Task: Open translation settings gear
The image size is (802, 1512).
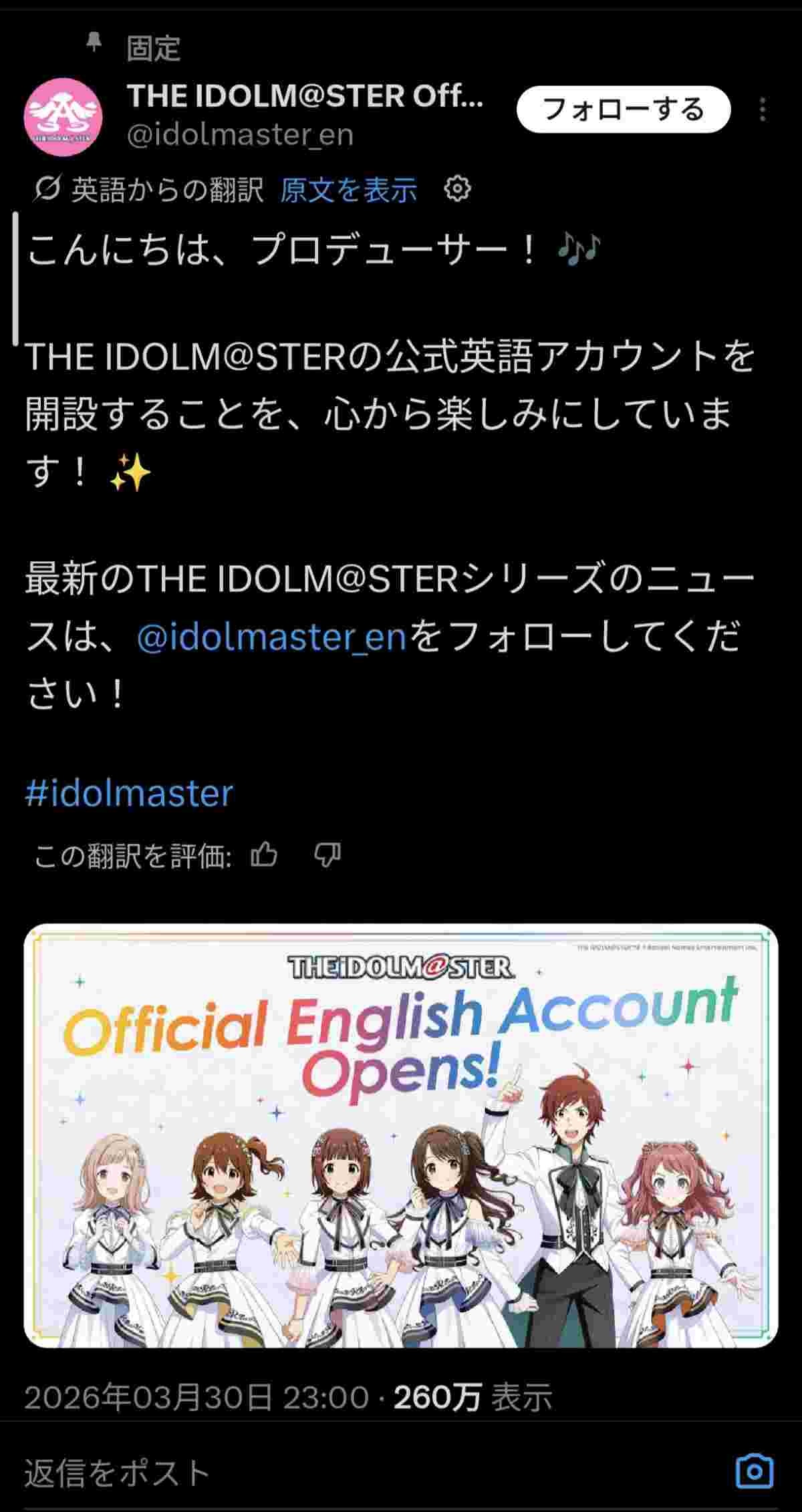Action: pyautogui.click(x=457, y=189)
